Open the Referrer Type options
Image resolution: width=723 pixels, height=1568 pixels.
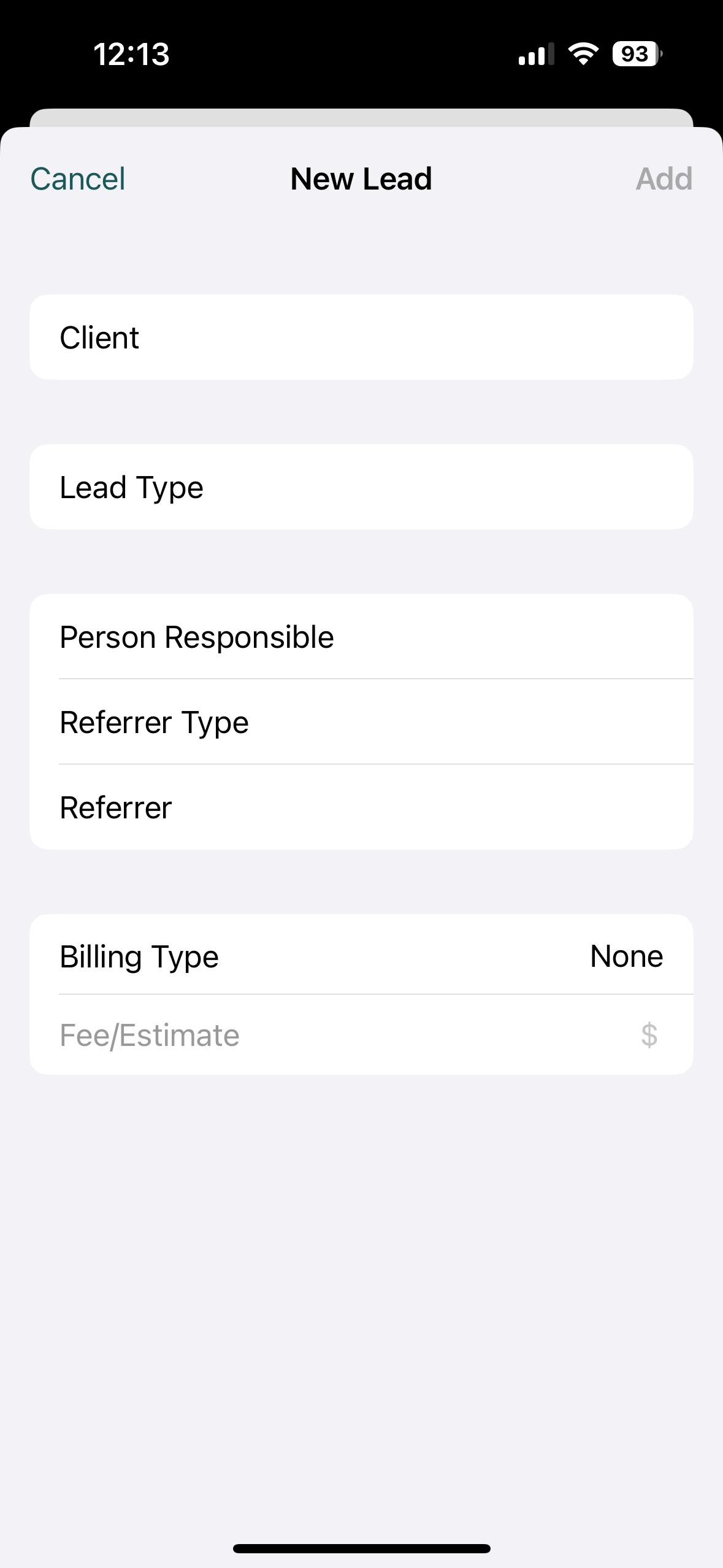361,722
